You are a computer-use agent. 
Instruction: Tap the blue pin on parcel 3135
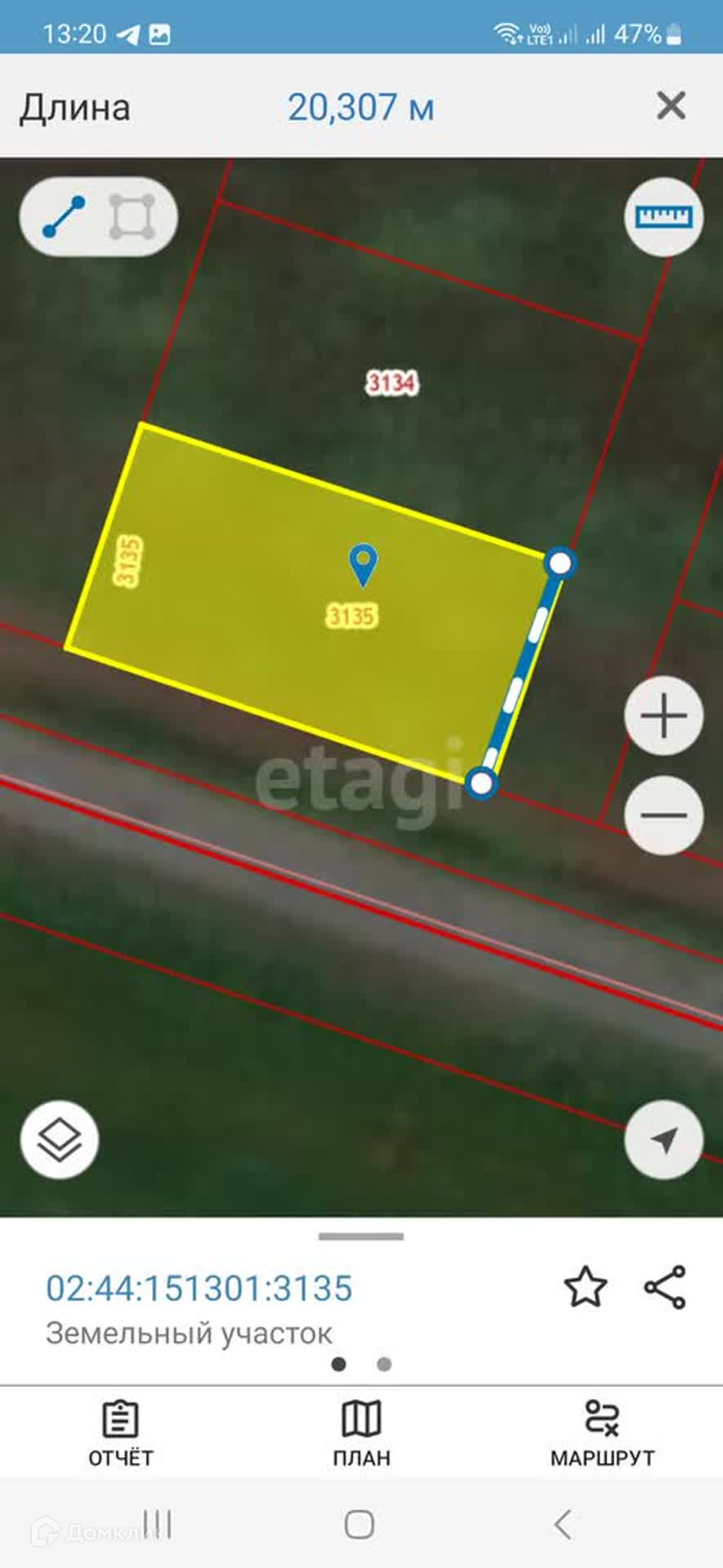[x=363, y=563]
